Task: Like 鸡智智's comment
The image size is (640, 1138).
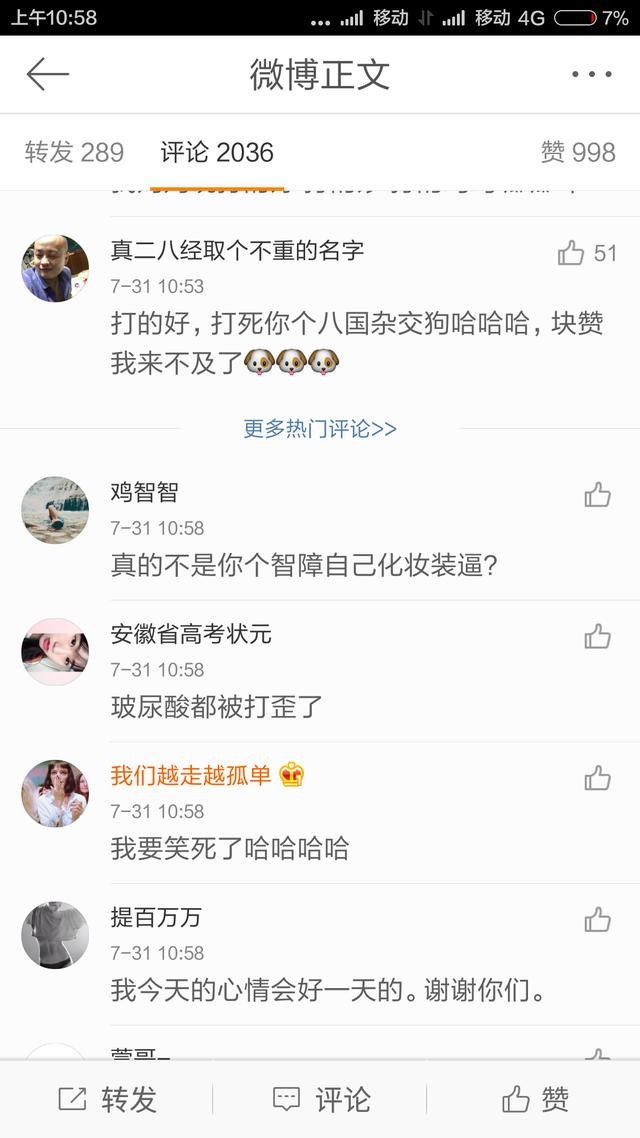Action: [598, 495]
